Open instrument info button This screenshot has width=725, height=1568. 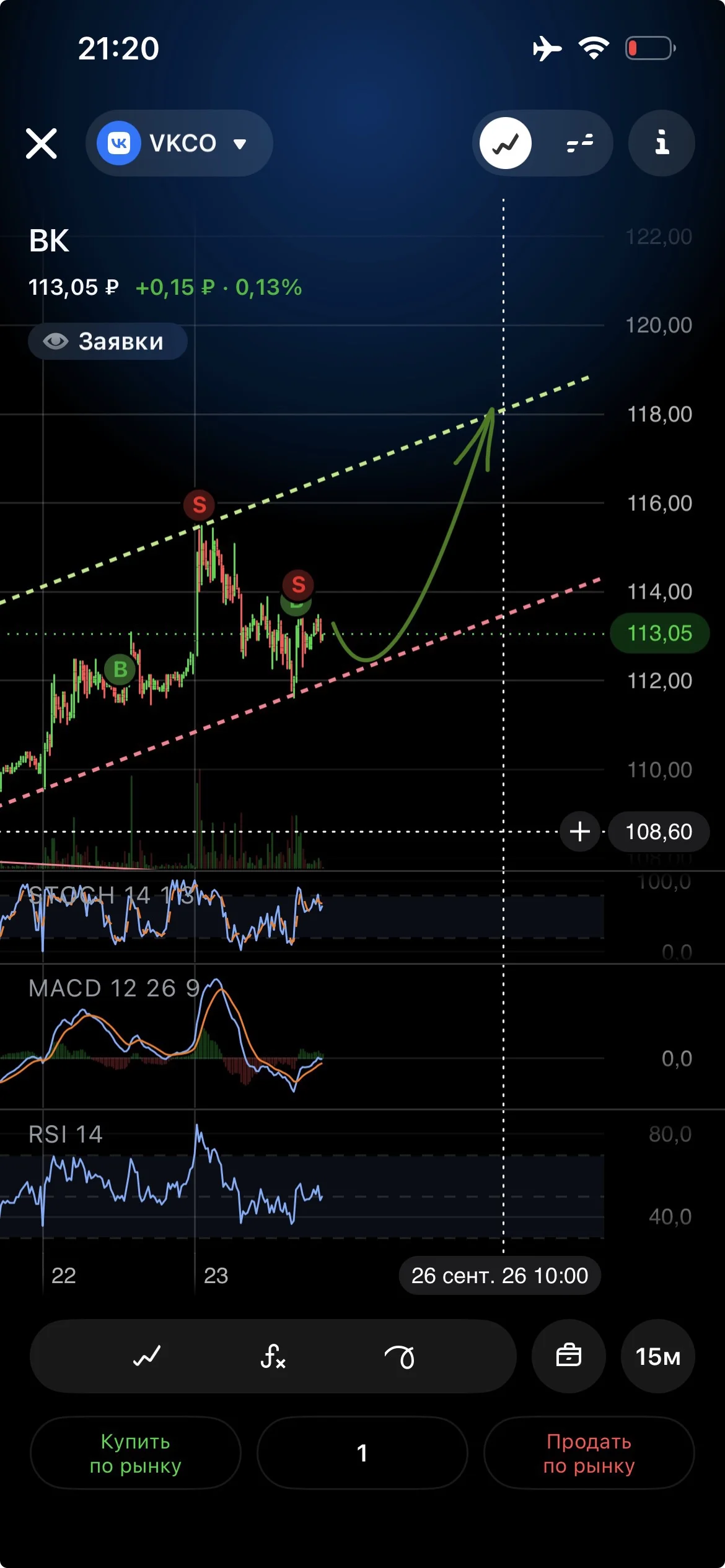[662, 143]
